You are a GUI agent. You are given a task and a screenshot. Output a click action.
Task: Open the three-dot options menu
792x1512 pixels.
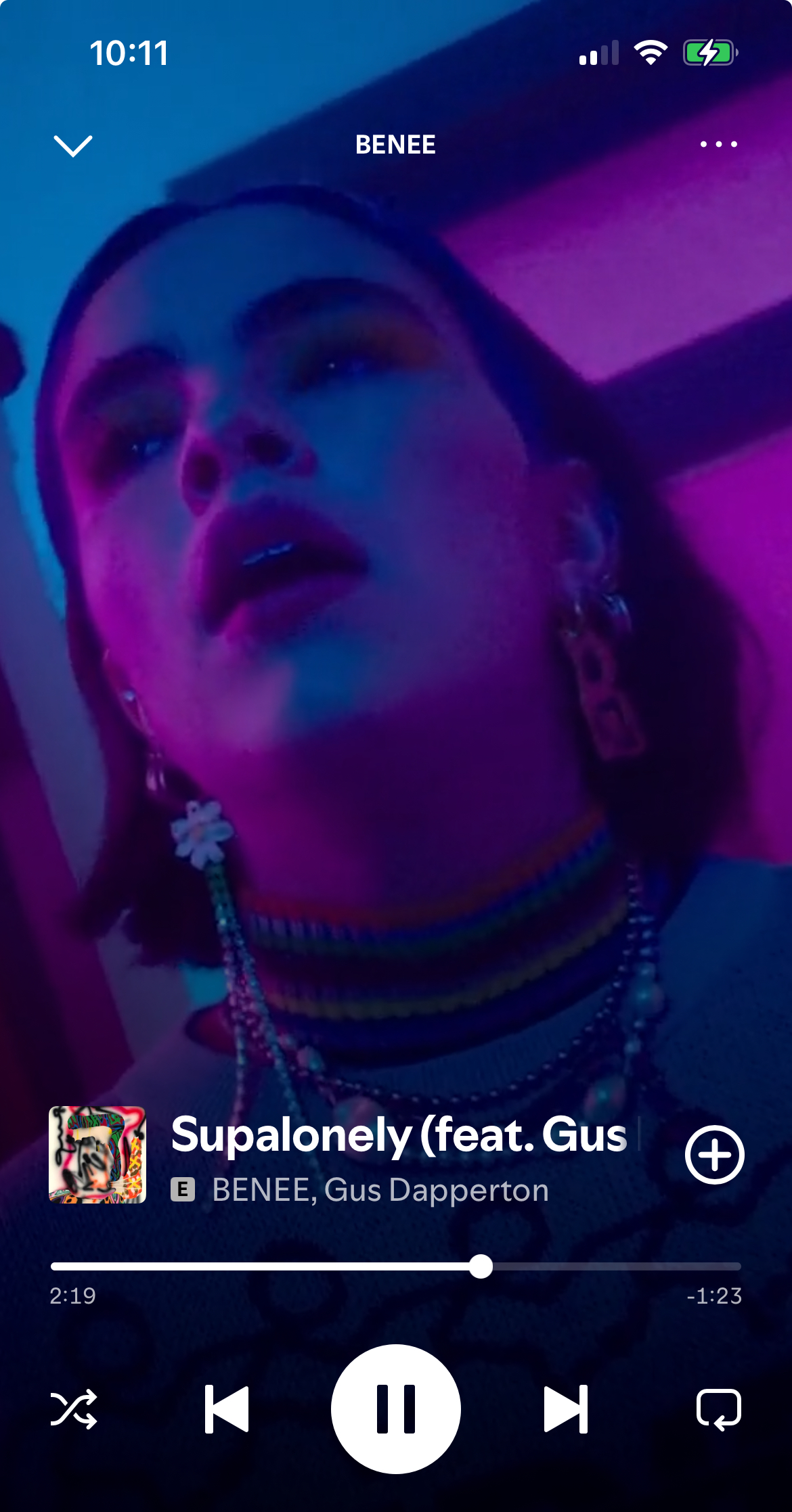[x=718, y=144]
